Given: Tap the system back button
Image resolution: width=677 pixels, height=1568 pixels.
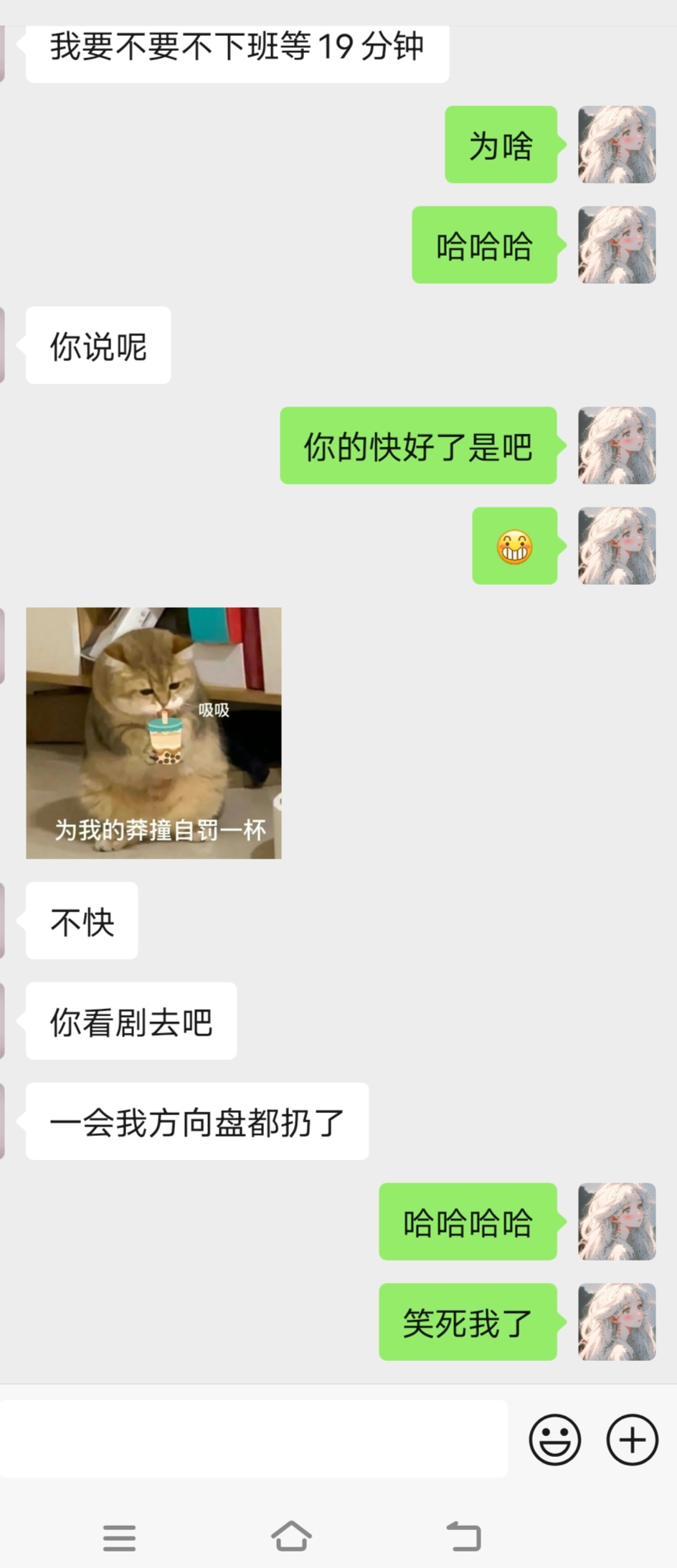Looking at the screenshot, I should click(463, 1536).
